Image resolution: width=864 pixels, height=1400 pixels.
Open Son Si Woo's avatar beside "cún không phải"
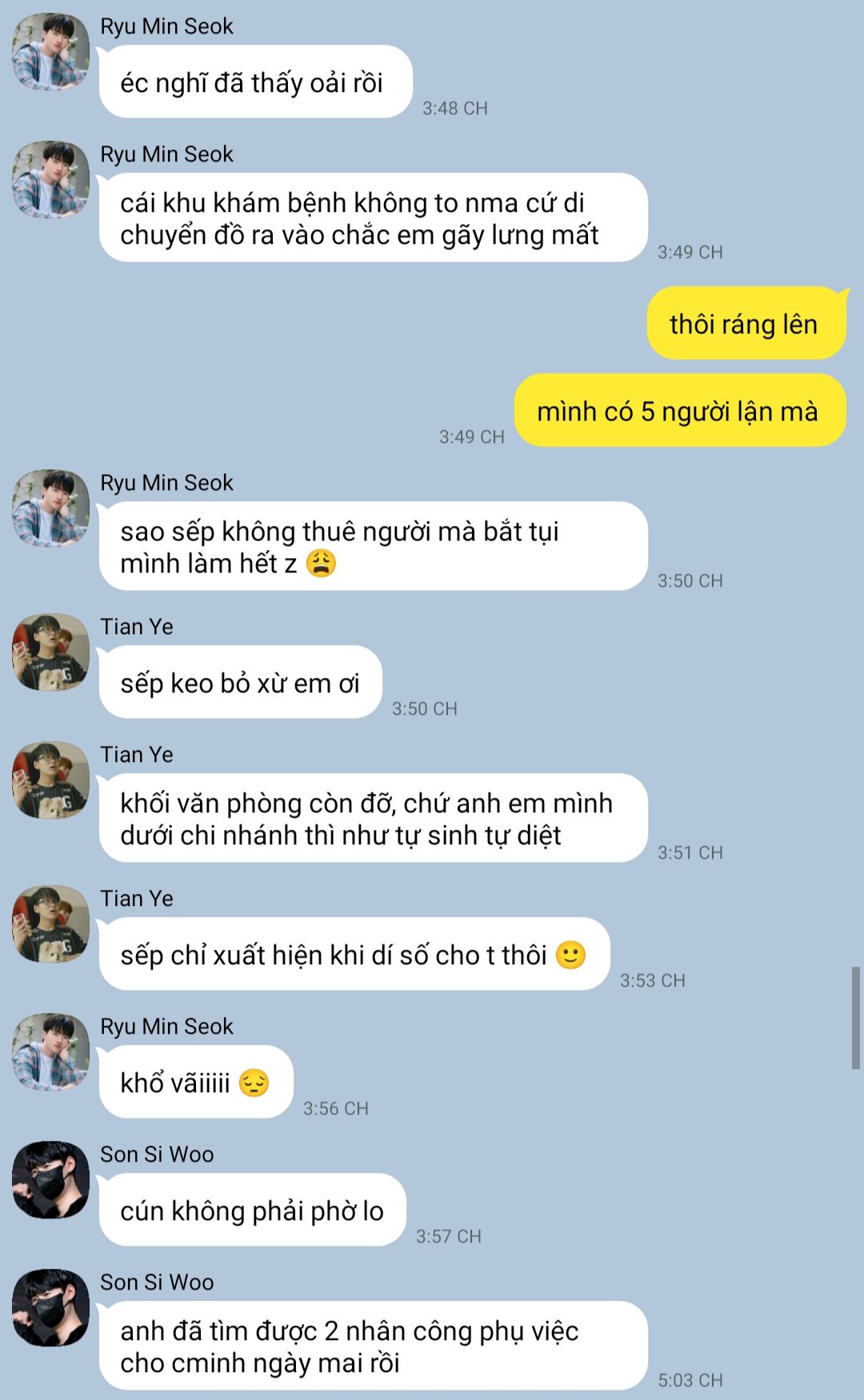tap(50, 1179)
